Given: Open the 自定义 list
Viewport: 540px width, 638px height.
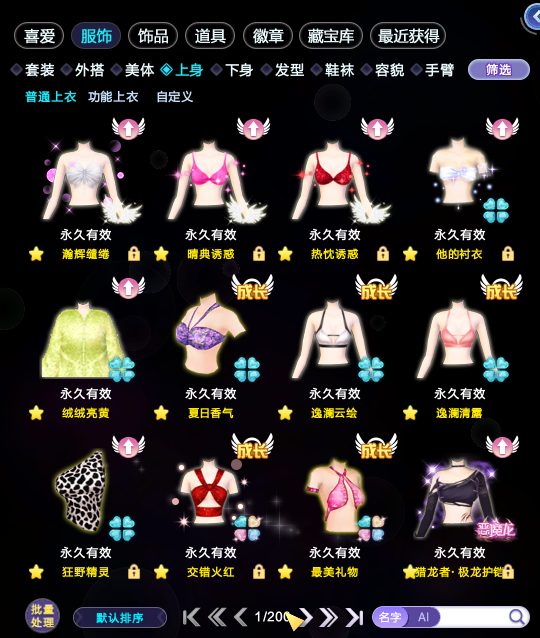Looking at the screenshot, I should pyautogui.click(x=175, y=97).
